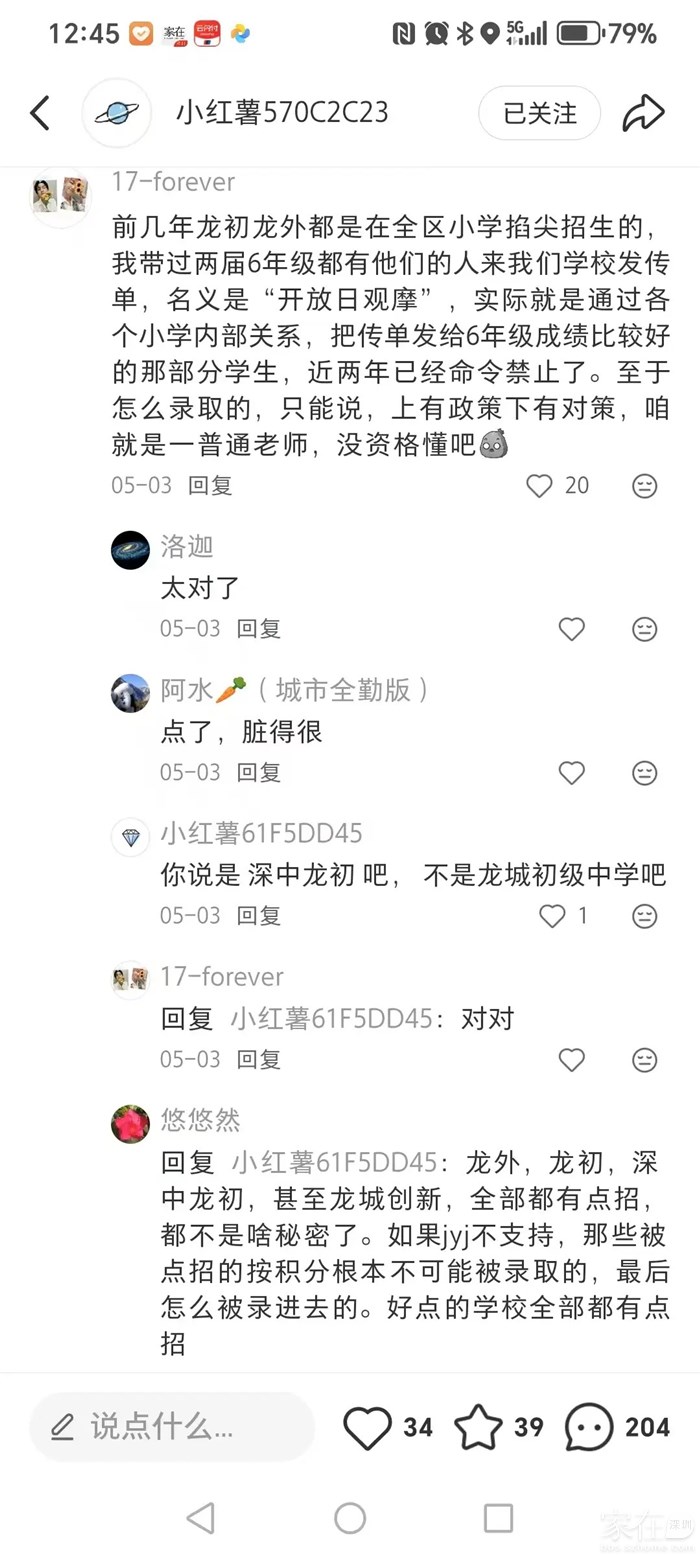Screen dimensions: 700x1555
Task: Tap the system back triangle button
Action: click(201, 1518)
